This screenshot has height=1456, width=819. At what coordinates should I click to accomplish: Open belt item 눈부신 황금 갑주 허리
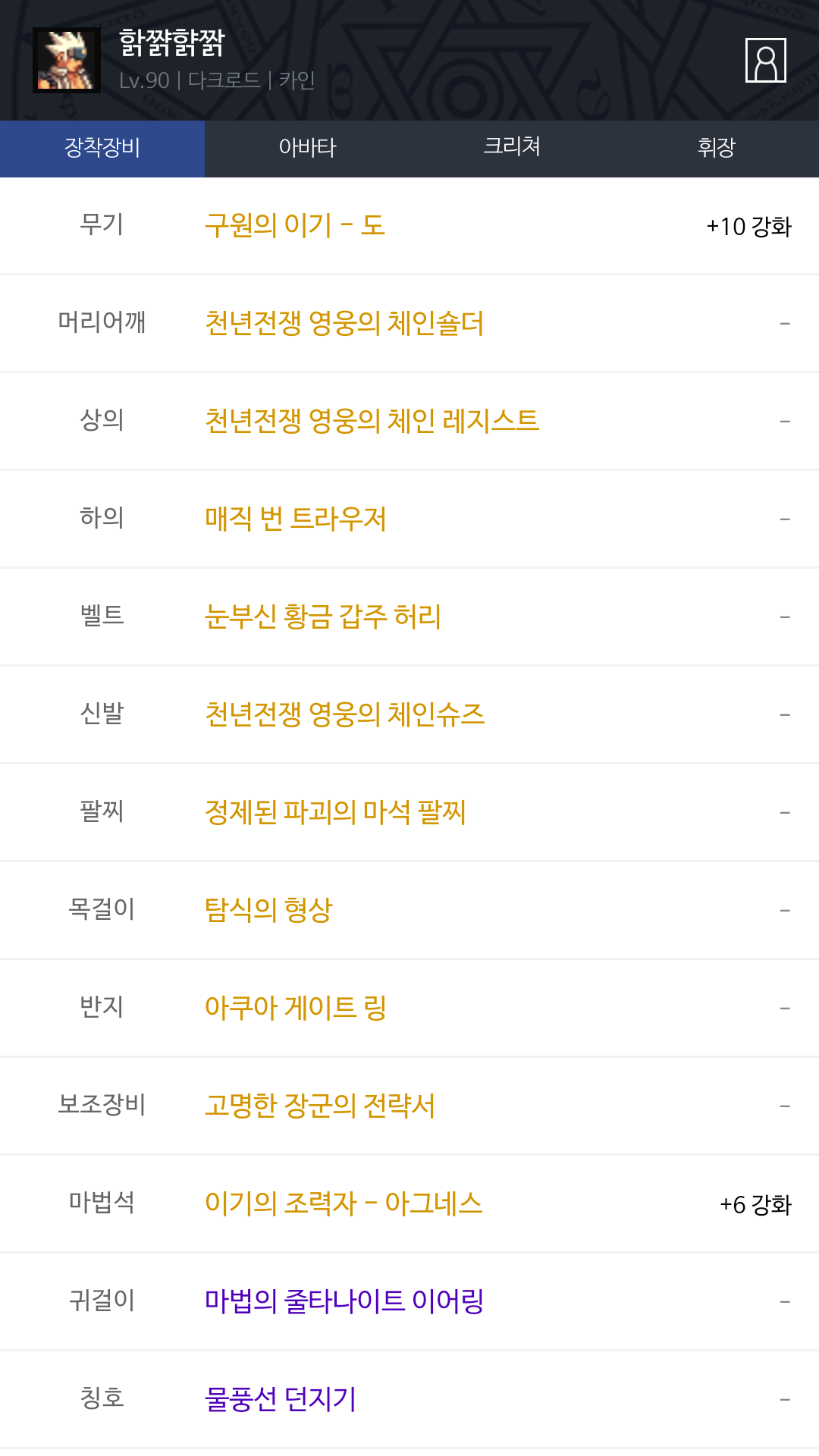(323, 617)
